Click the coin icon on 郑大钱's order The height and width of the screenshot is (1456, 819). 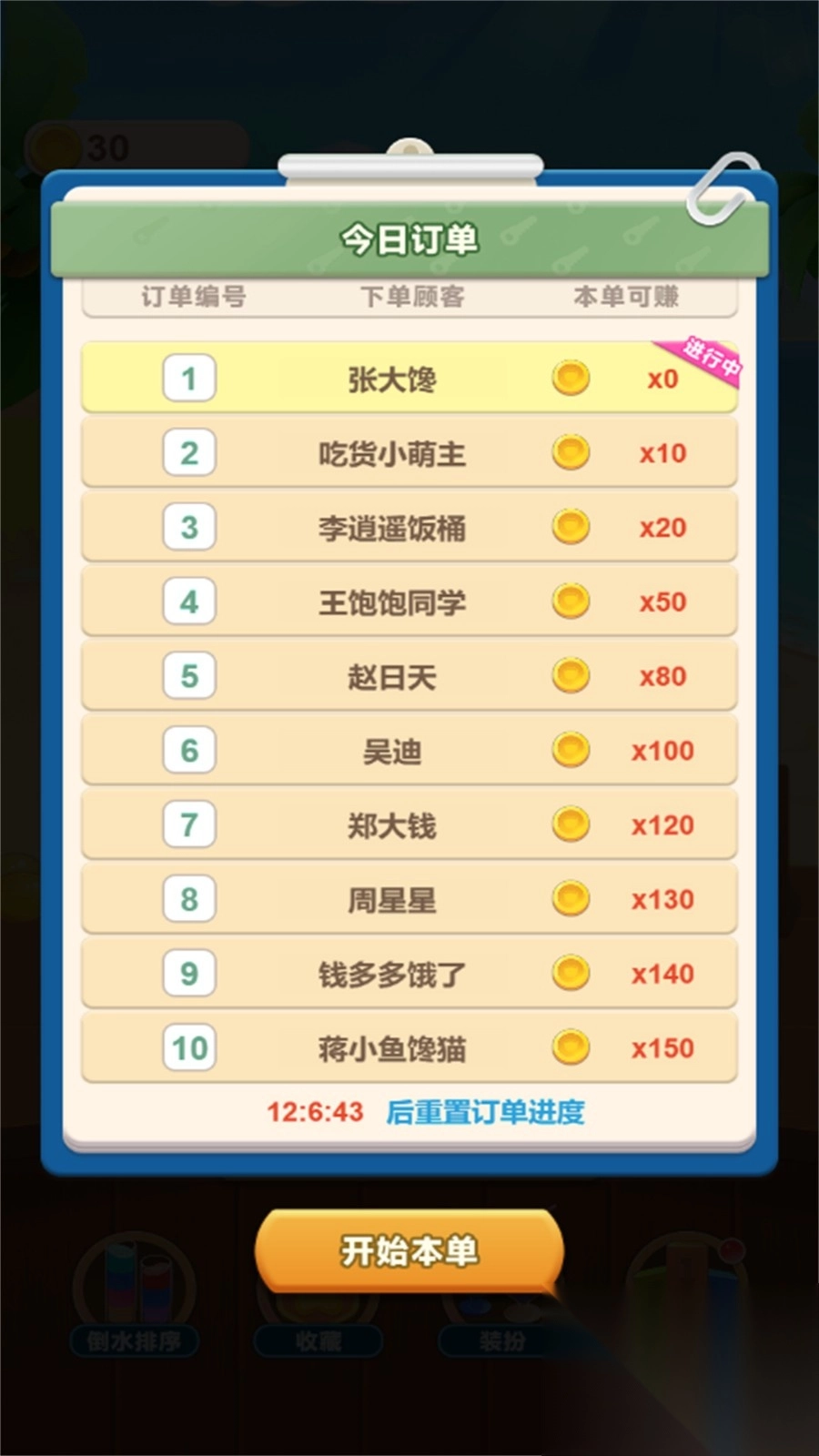[x=571, y=825]
